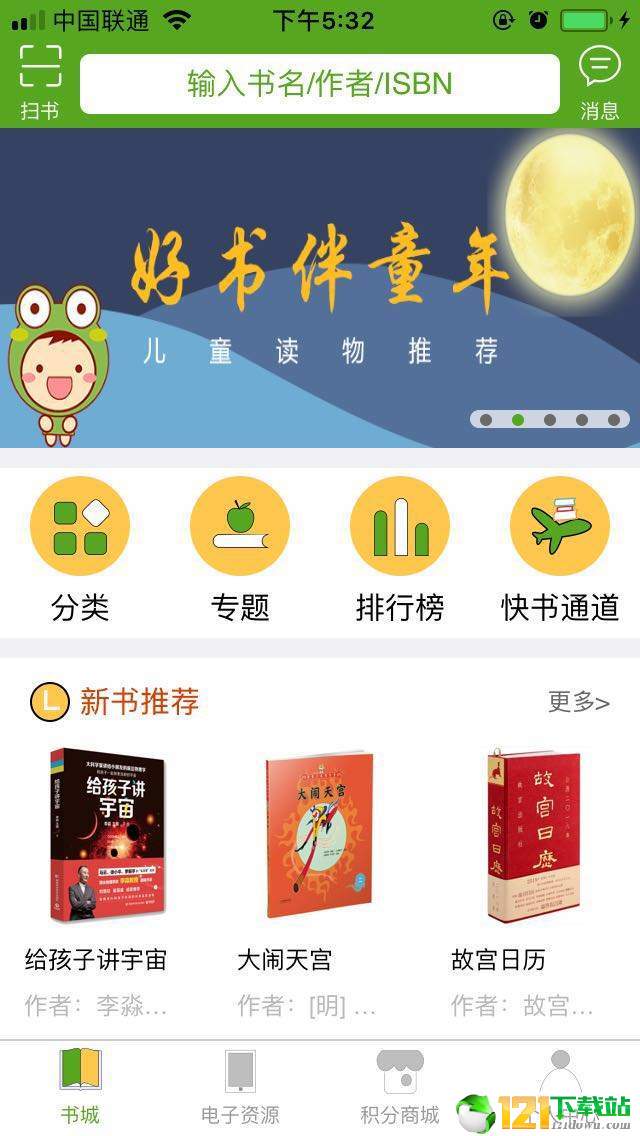The image size is (640, 1136).
Task: Show 更多 new book recommendations
Action: point(578,702)
